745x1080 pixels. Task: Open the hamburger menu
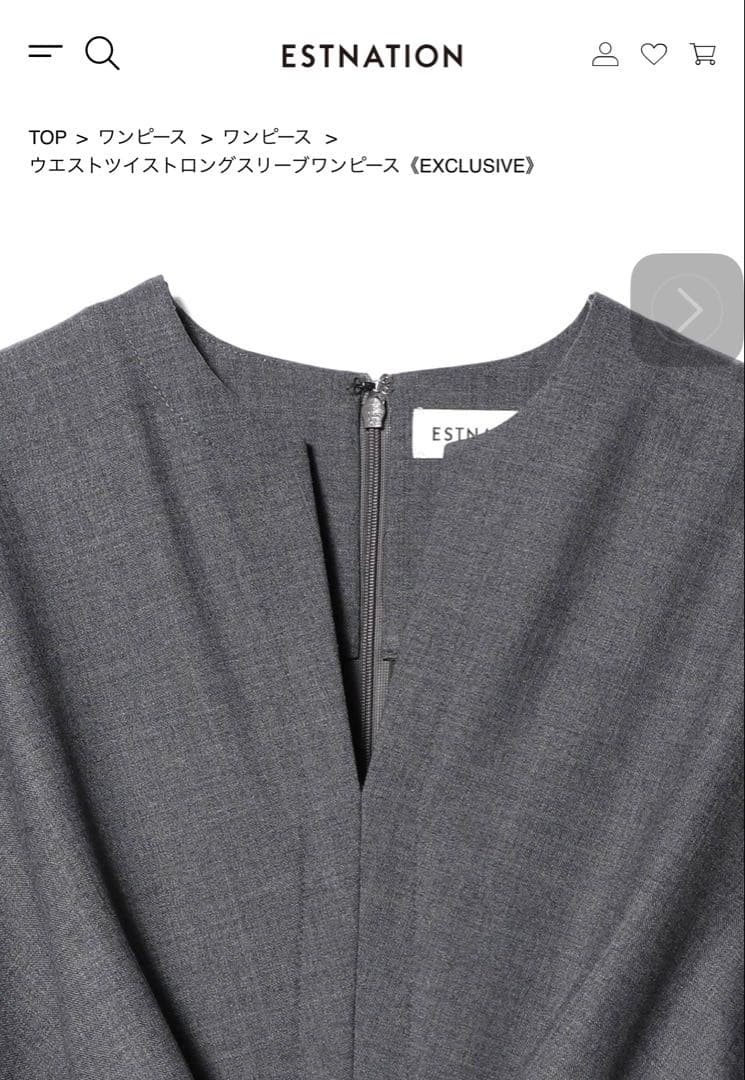[x=45, y=52]
